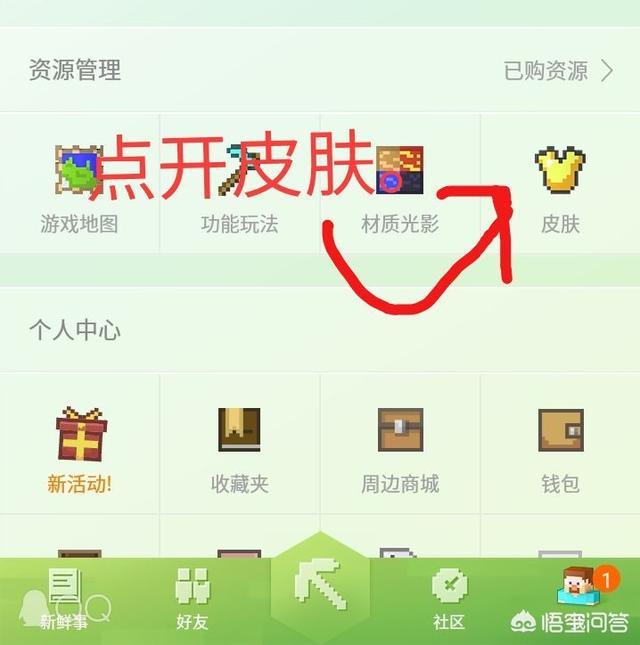
Task: Open 游戏地图 game maps
Action: (80, 190)
